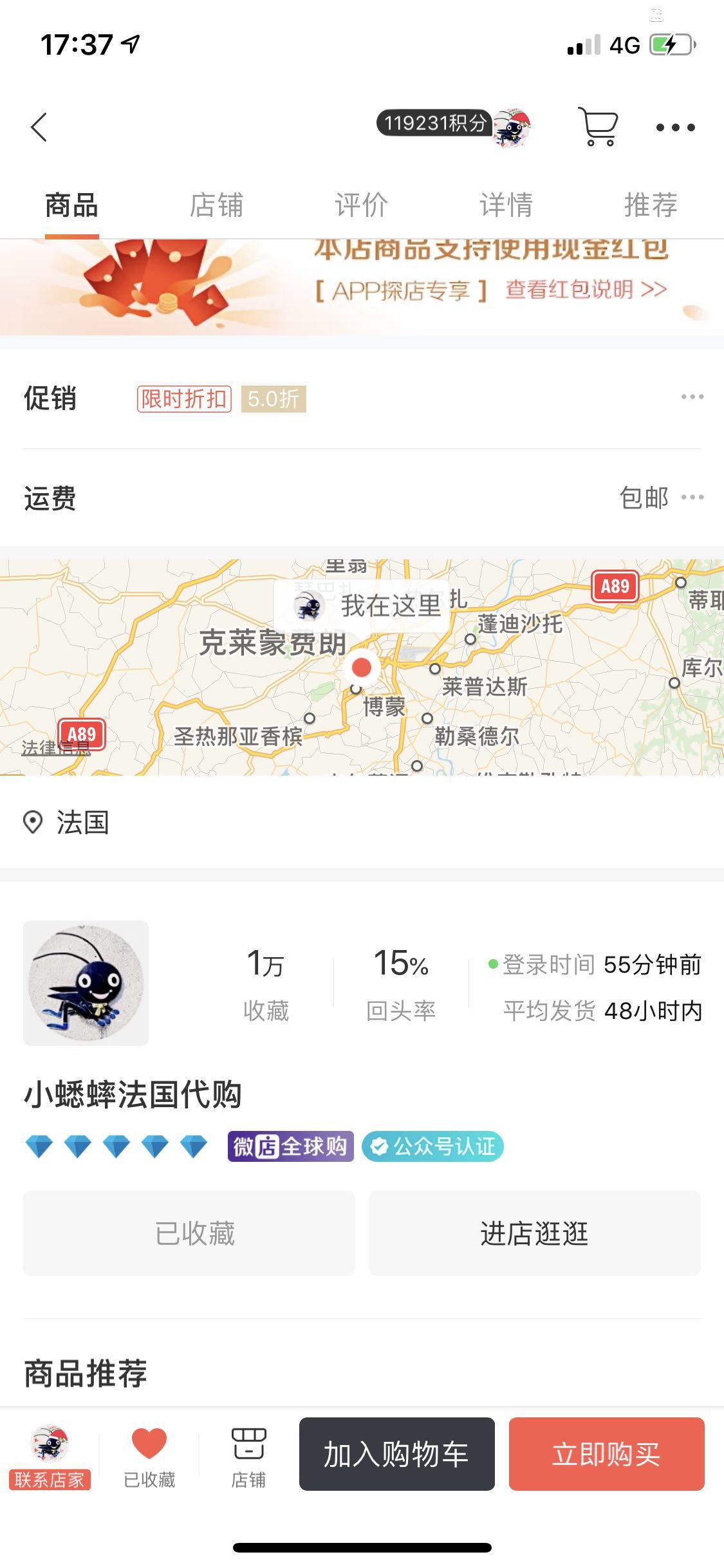The width and height of the screenshot is (724, 1568).
Task: Open the top-right overflow menu
Action: pos(675,127)
